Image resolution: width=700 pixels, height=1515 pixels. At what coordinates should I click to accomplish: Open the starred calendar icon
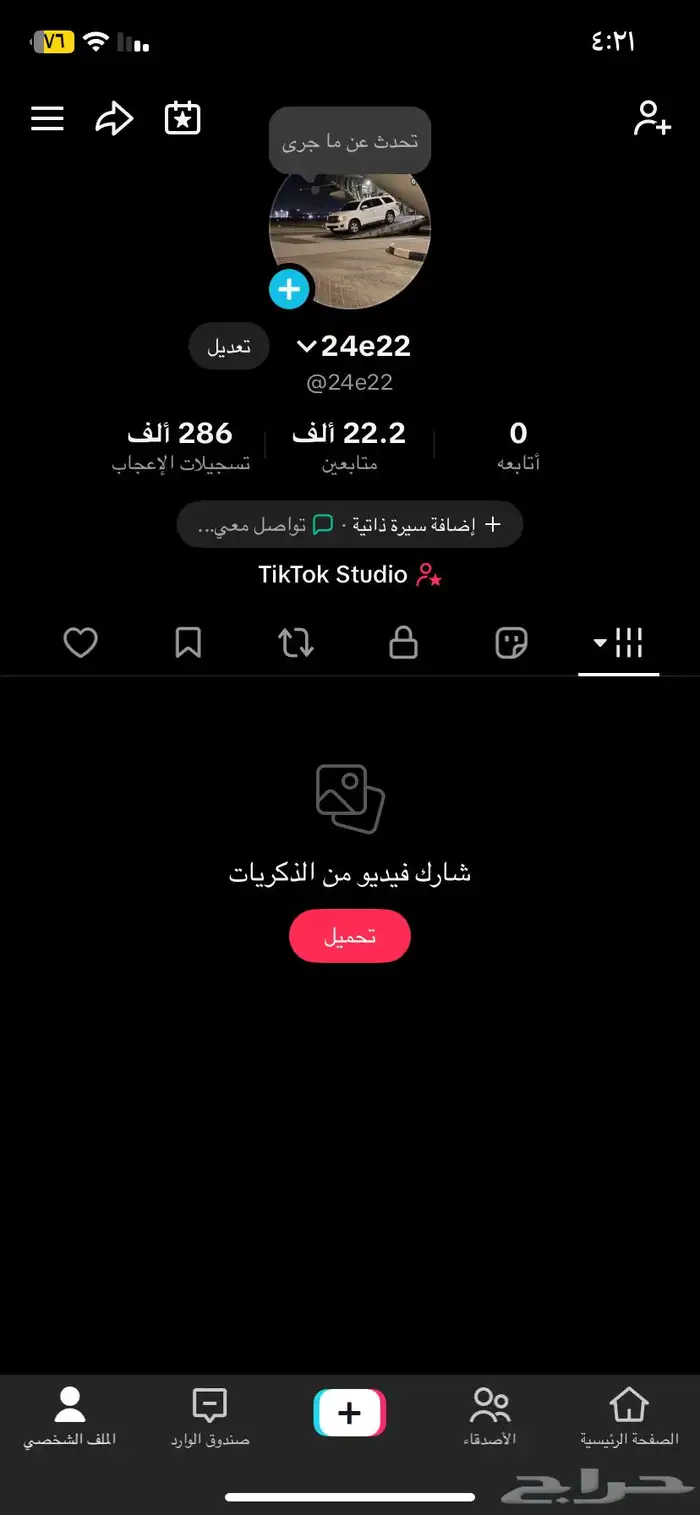tap(183, 119)
